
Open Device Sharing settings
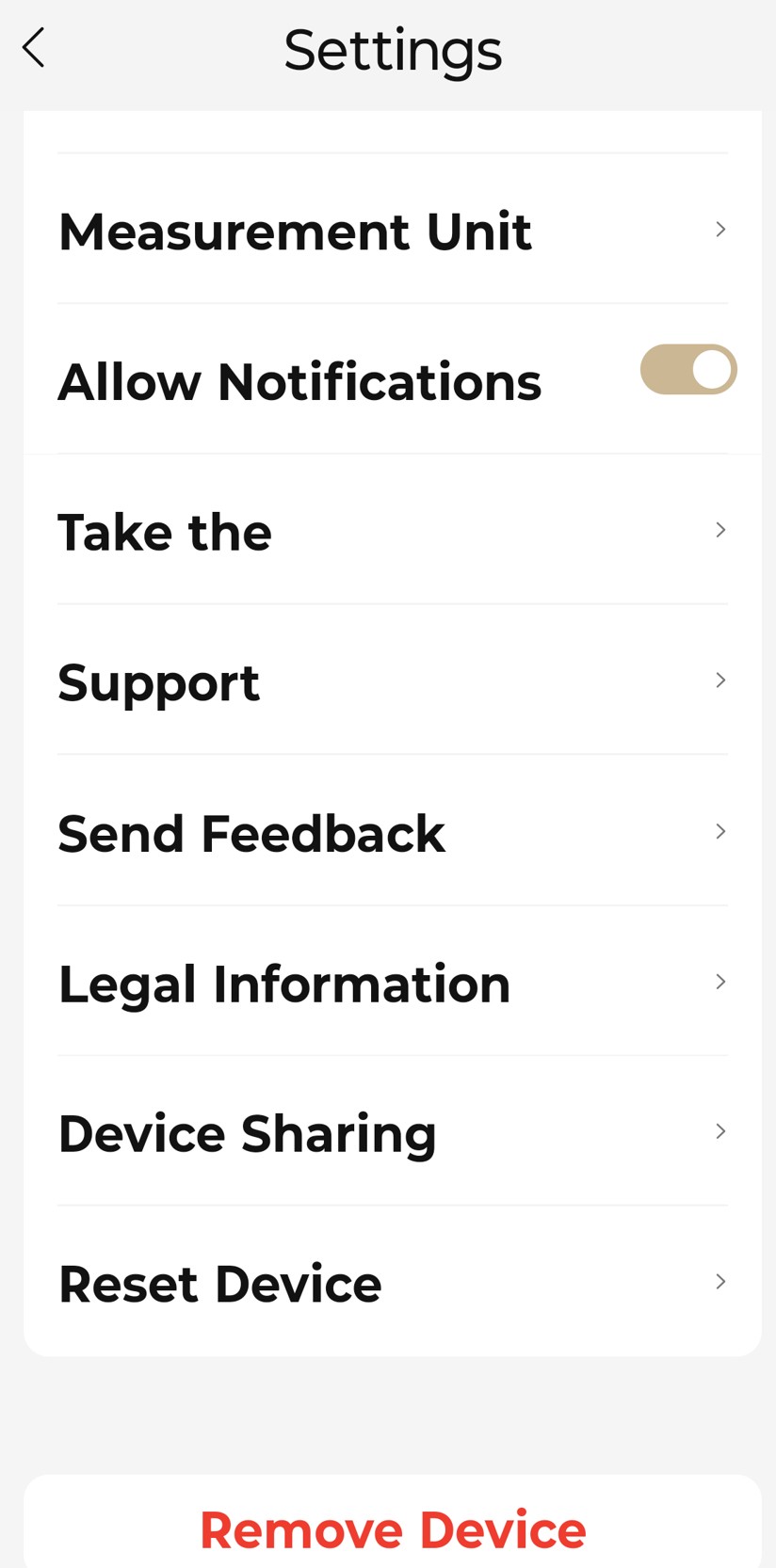tap(391, 1132)
